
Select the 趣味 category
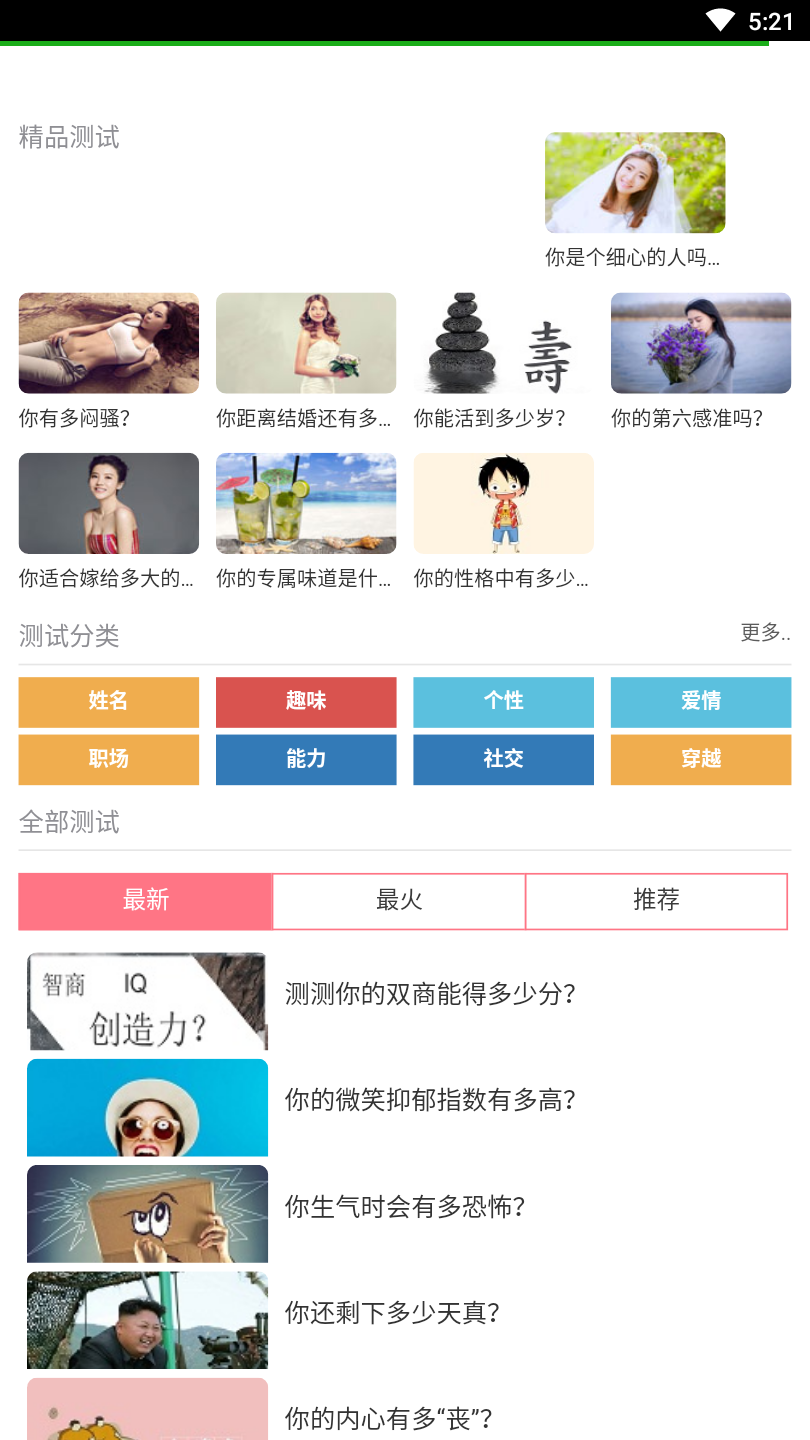[306, 702]
